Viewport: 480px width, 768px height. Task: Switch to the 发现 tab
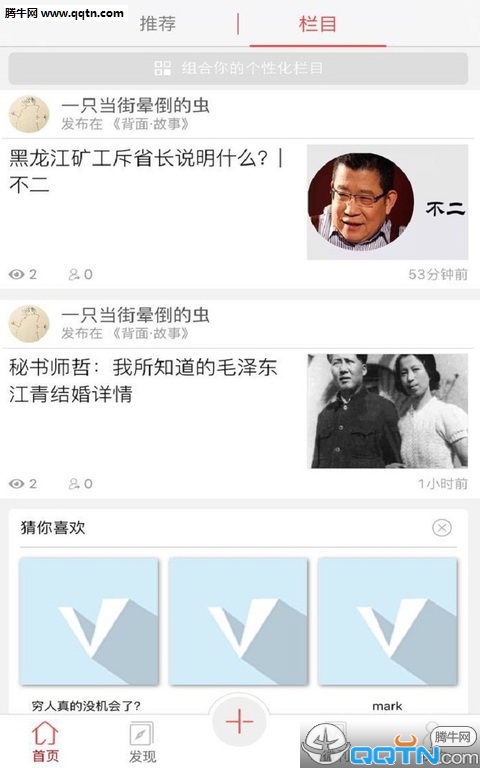(142, 742)
